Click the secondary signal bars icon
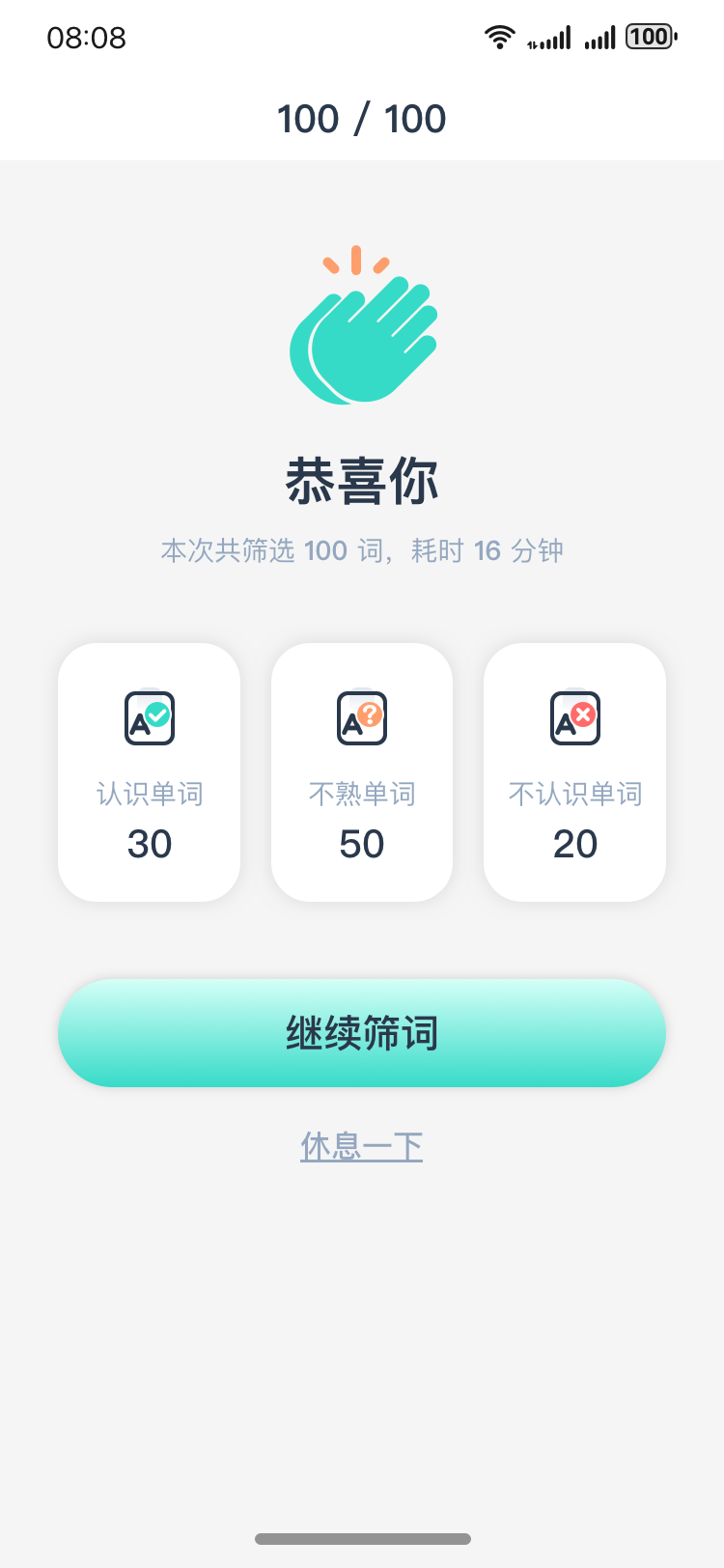This screenshot has height=1568, width=724. [x=600, y=39]
